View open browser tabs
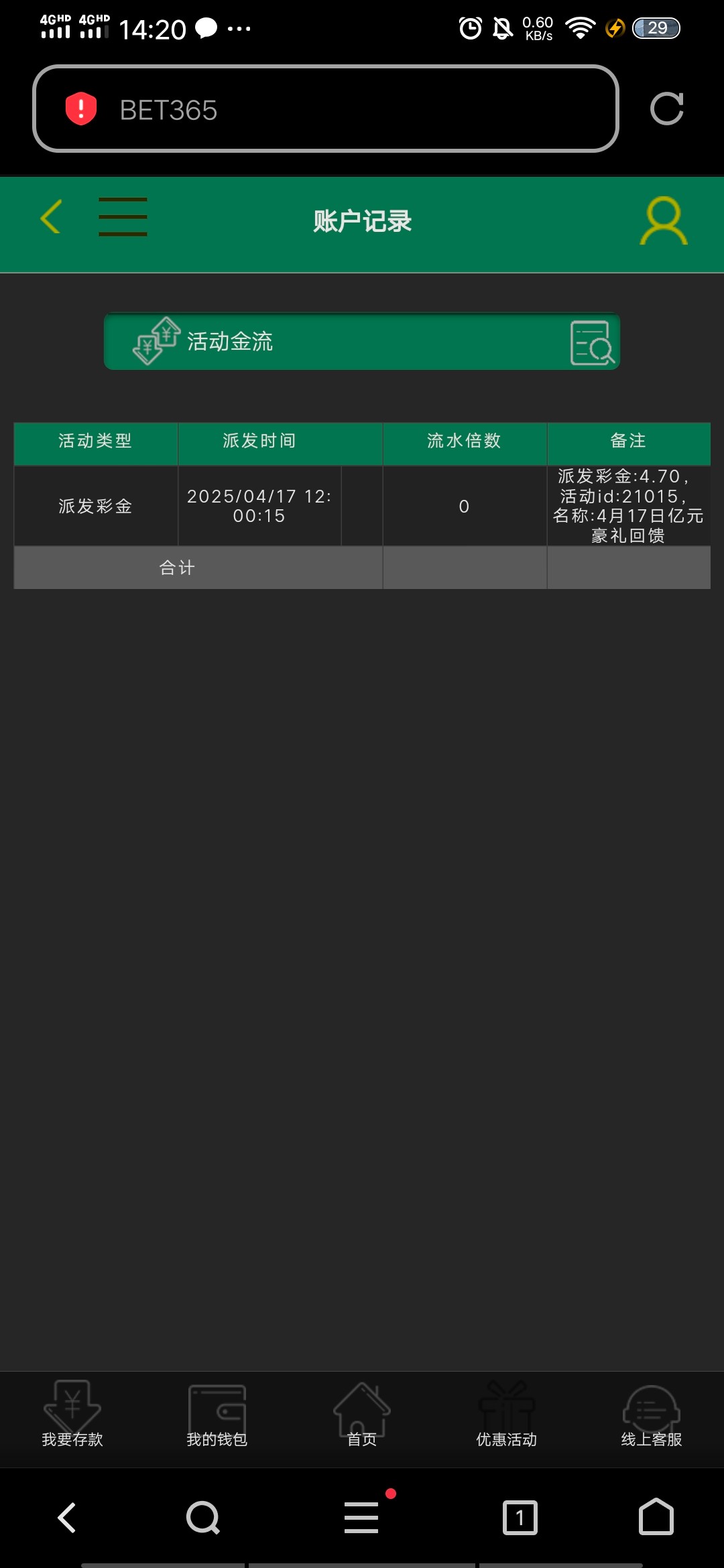This screenshot has height=1568, width=724. 520,1518
